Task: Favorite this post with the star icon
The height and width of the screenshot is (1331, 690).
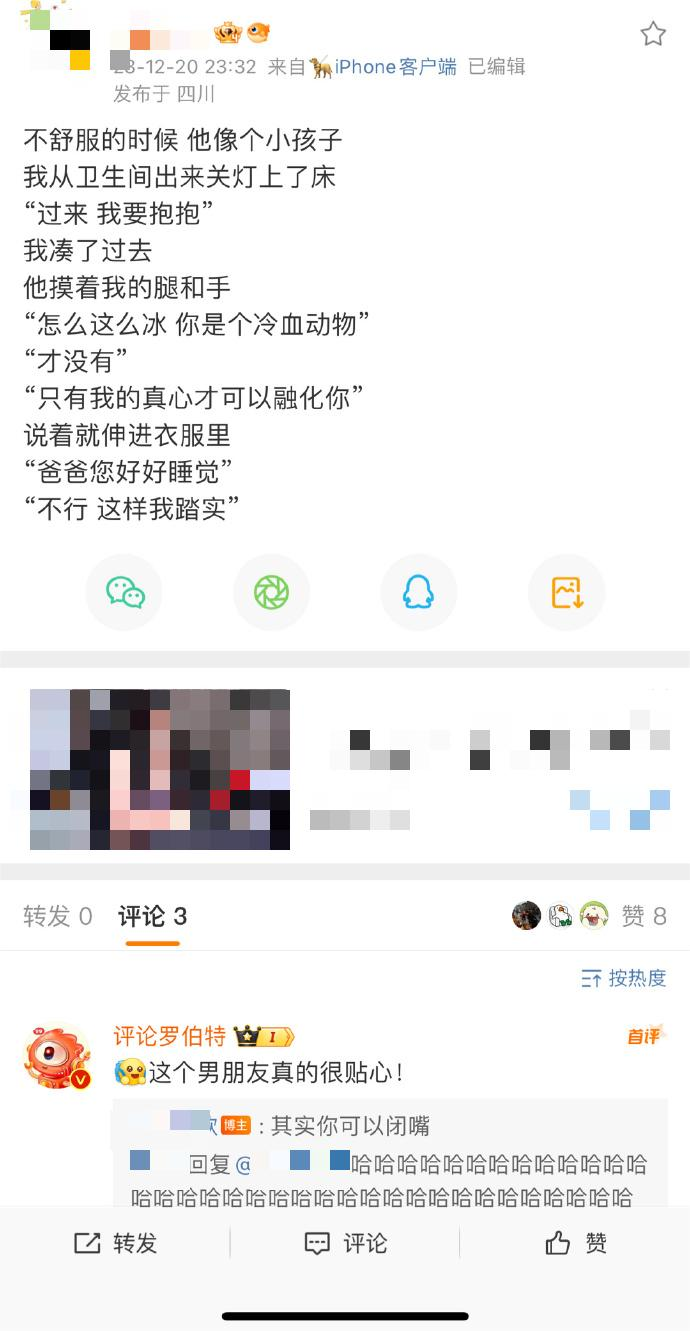Action: pyautogui.click(x=653, y=34)
